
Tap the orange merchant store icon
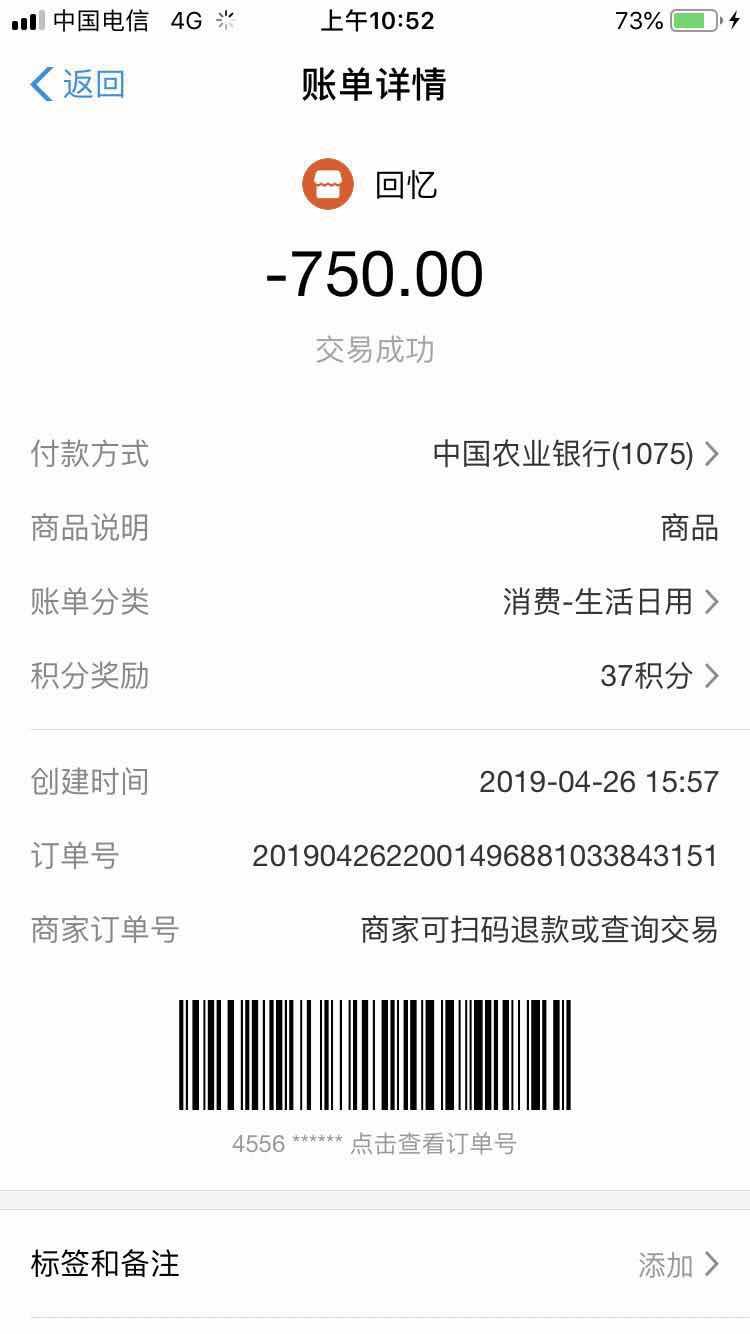327,183
